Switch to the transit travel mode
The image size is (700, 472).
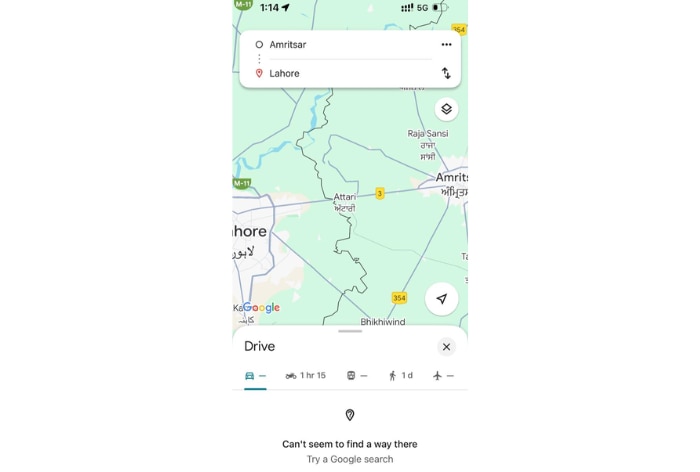tap(356, 376)
